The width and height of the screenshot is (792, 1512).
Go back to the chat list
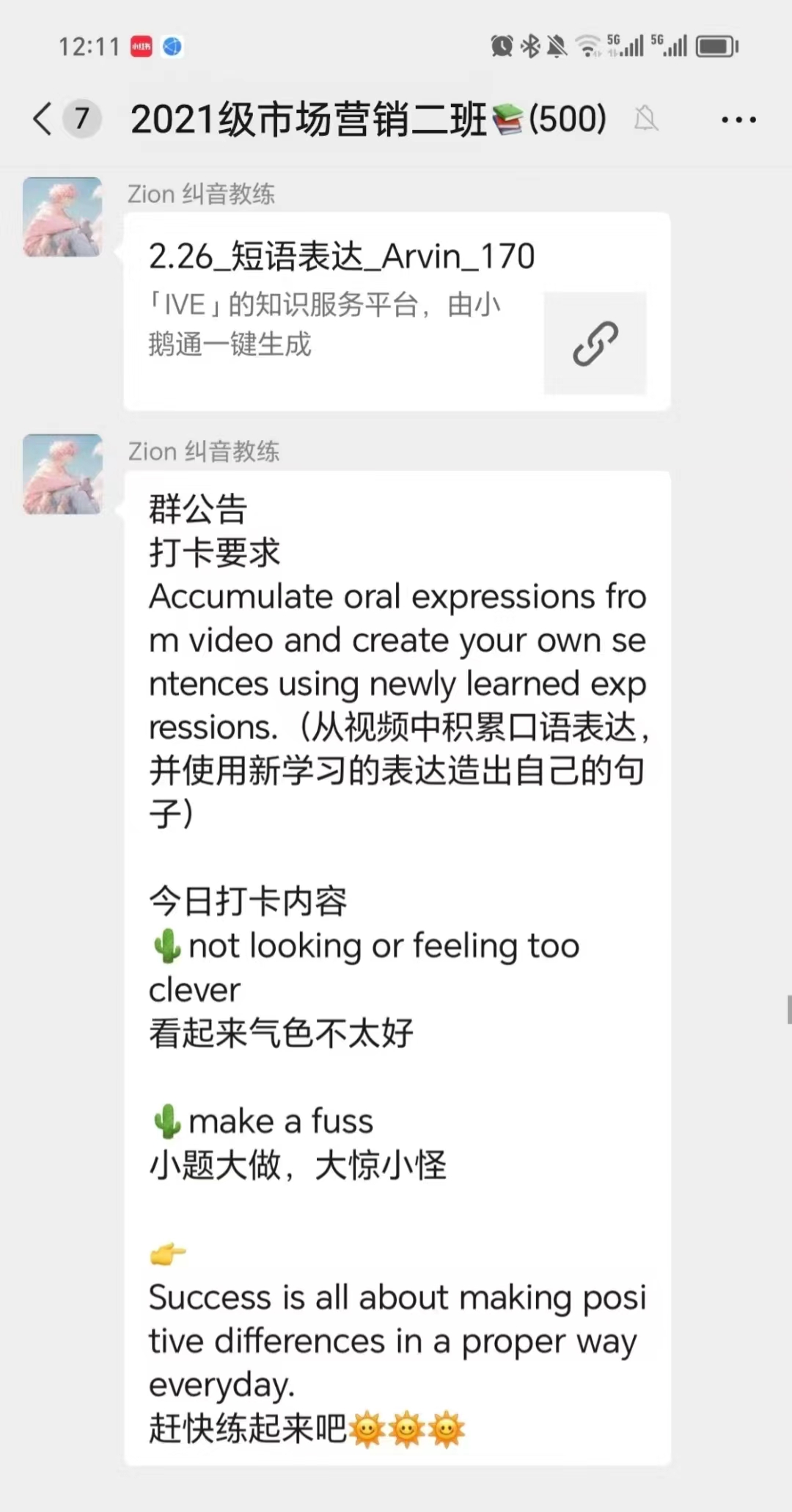44,119
